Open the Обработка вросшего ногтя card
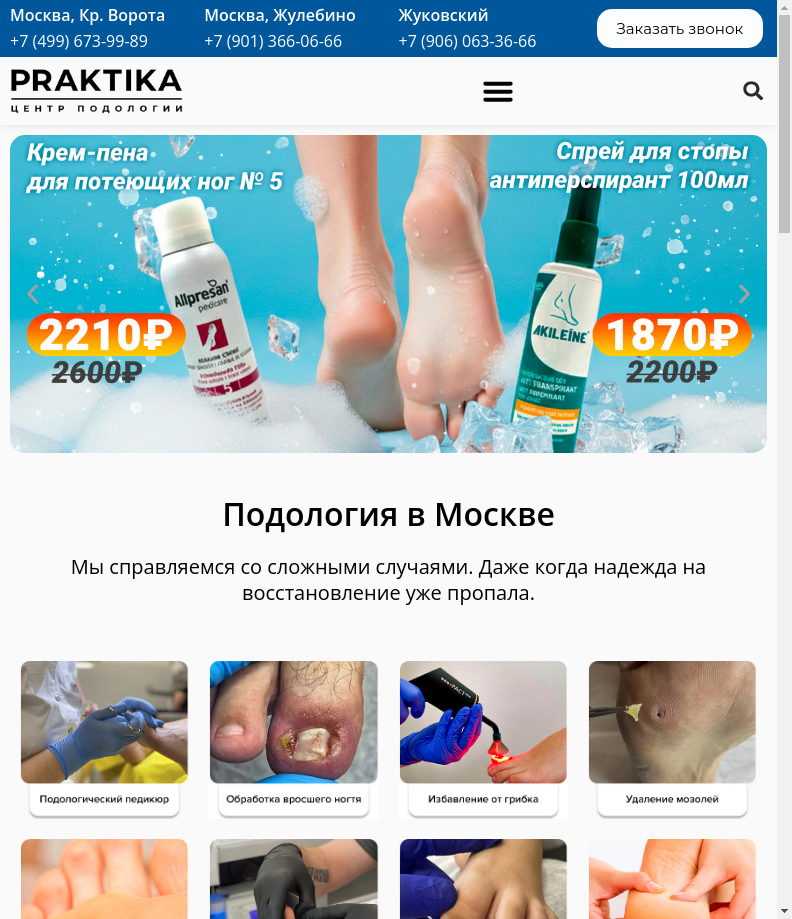This screenshot has height=919, width=792. click(293, 738)
